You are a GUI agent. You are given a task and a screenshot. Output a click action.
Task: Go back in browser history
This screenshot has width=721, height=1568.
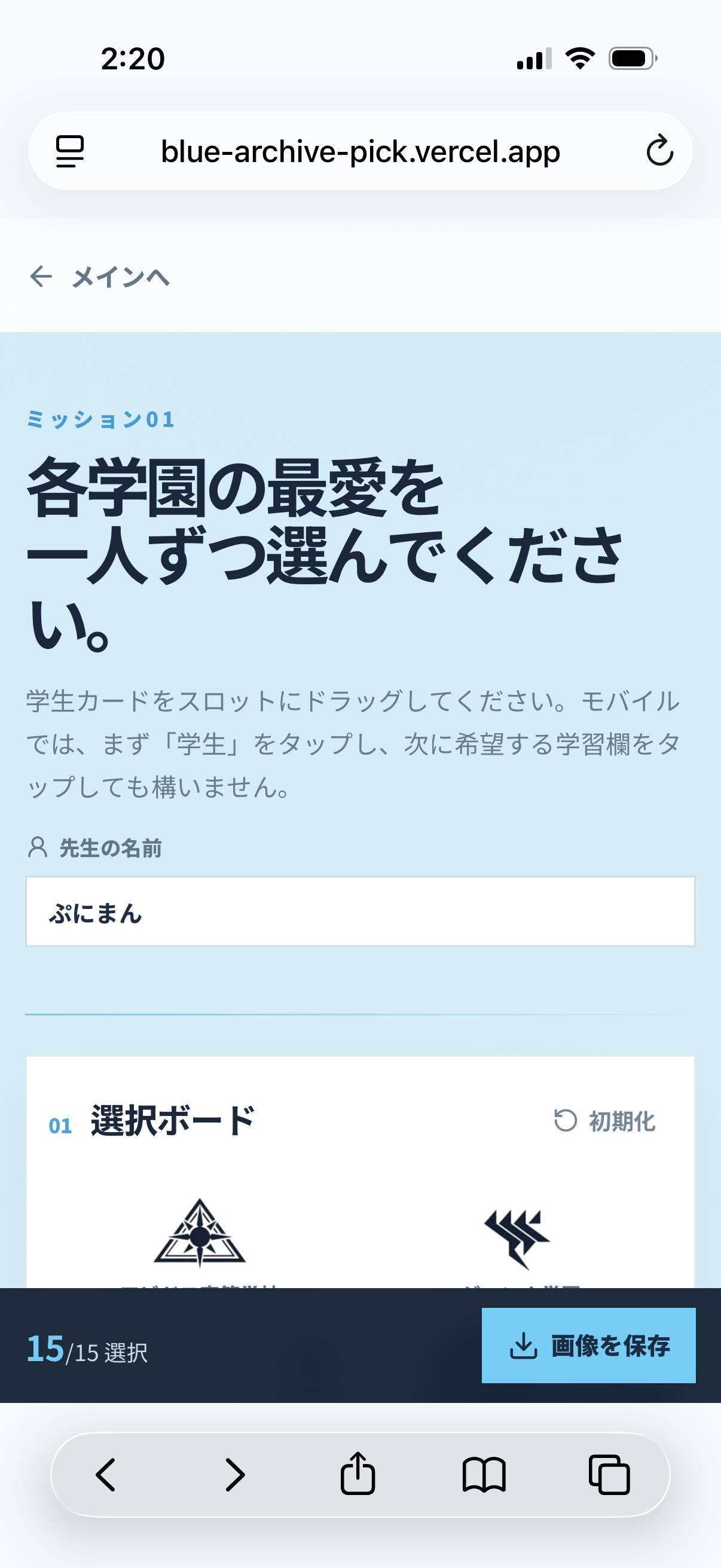pyautogui.click(x=106, y=1474)
